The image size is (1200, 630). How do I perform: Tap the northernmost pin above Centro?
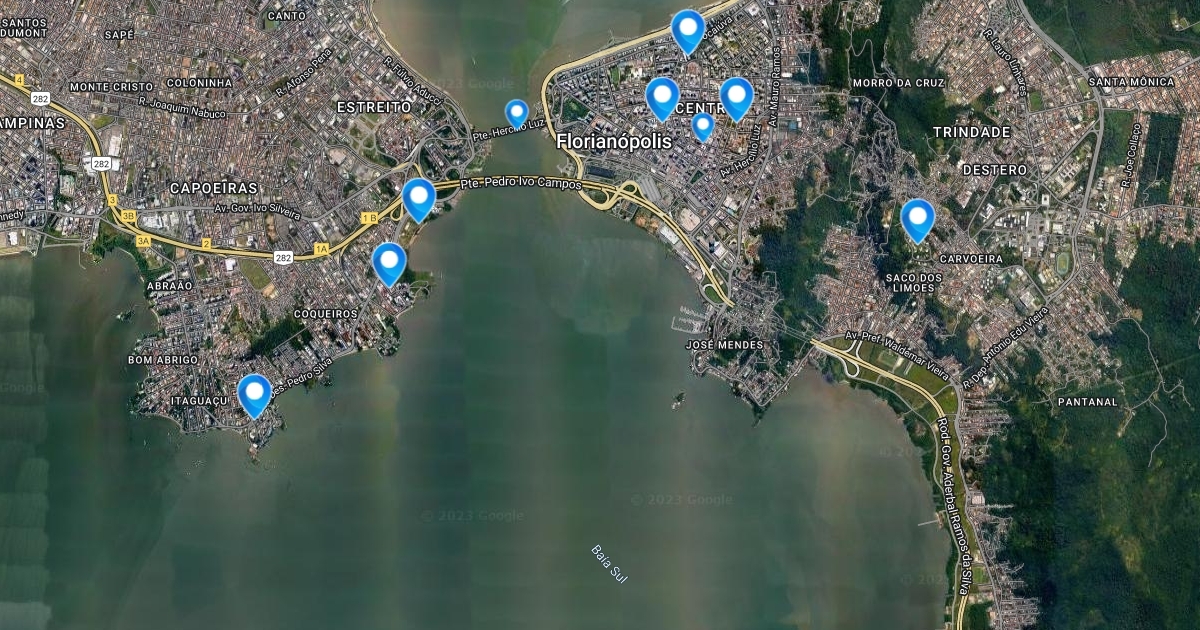[x=688, y=31]
